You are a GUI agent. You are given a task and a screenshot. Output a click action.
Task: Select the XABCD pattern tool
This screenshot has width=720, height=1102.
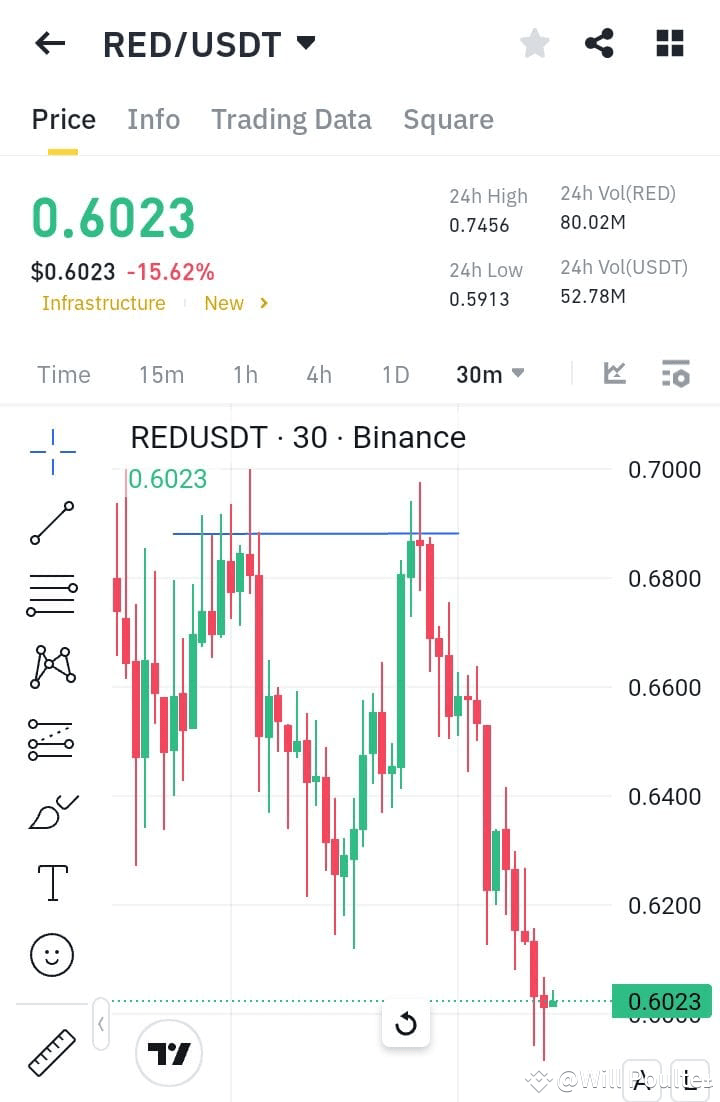[x=50, y=665]
